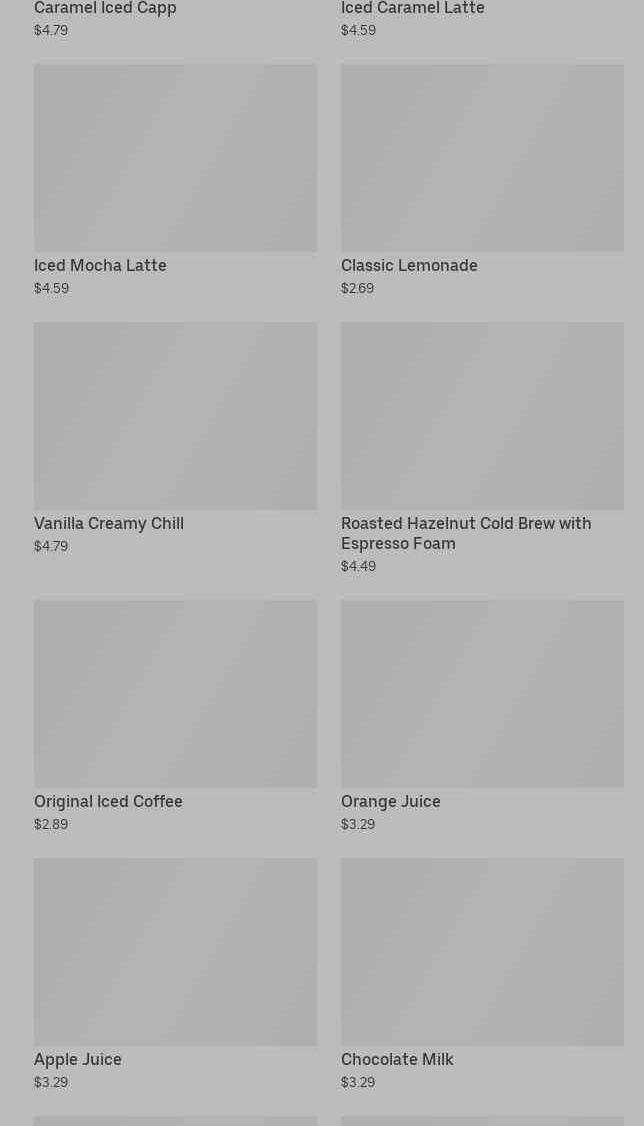Image resolution: width=644 pixels, height=1126 pixels.
Task: View the Chocolate Milk product
Action: [482, 952]
